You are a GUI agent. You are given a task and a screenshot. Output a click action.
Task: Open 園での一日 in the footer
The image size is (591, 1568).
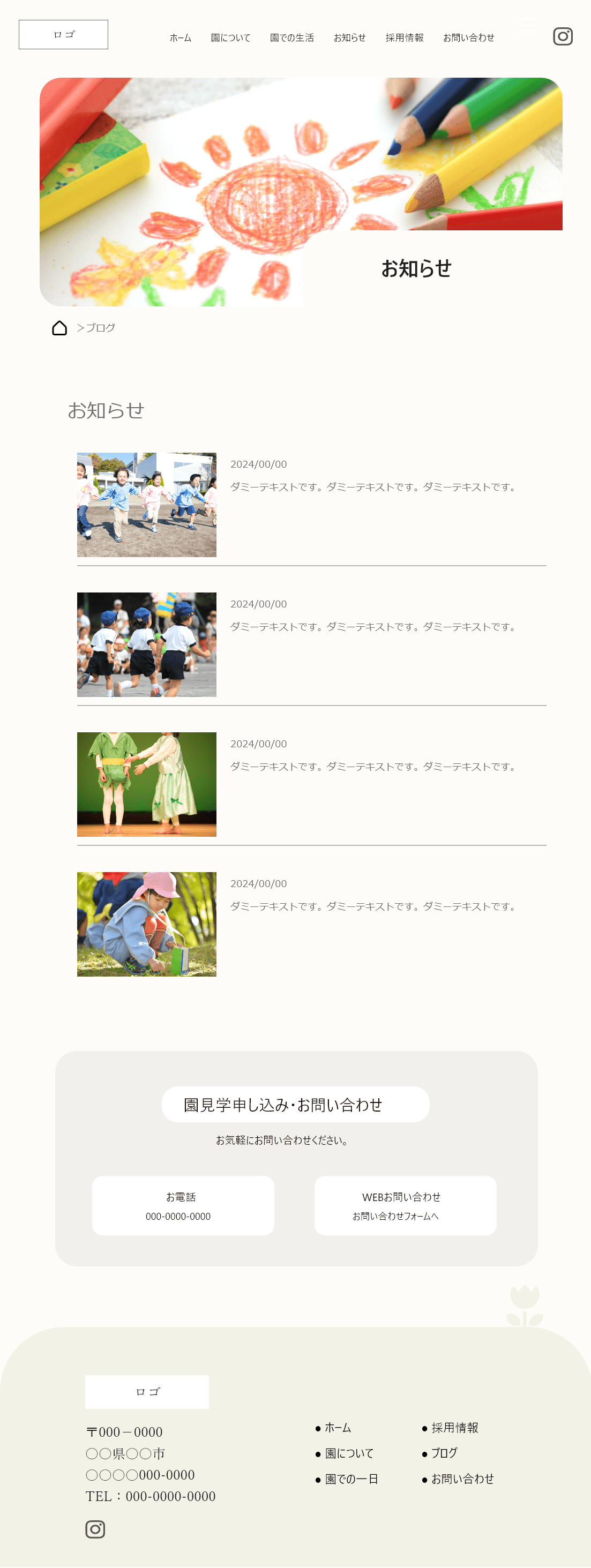[x=351, y=1479]
